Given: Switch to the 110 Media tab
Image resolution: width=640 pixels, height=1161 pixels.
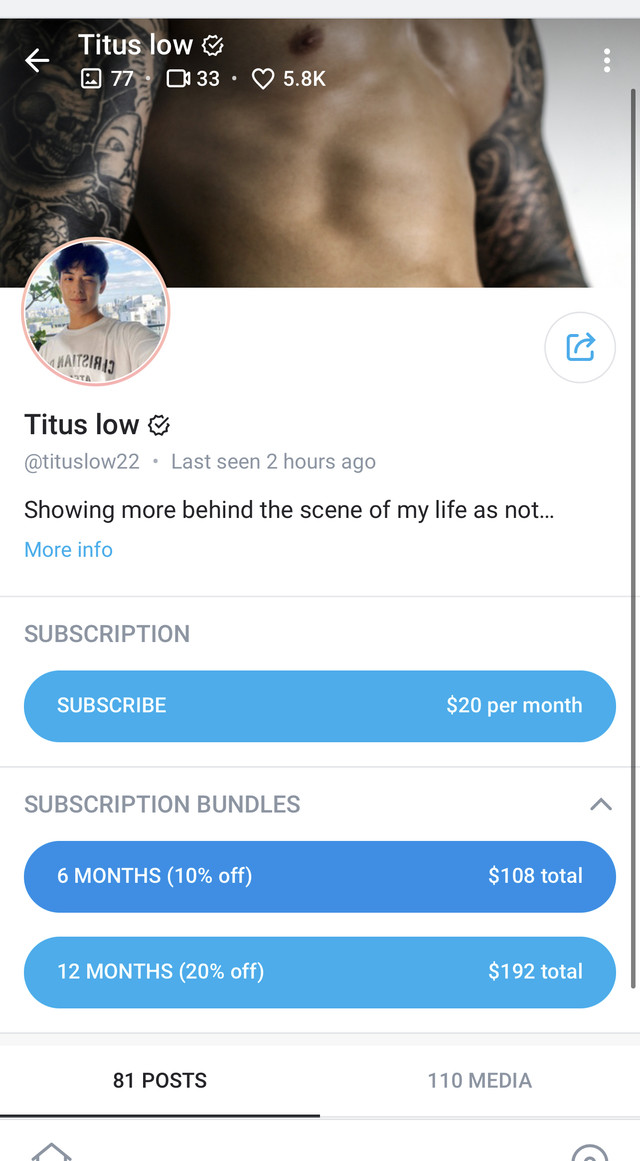Looking at the screenshot, I should [x=480, y=1080].
